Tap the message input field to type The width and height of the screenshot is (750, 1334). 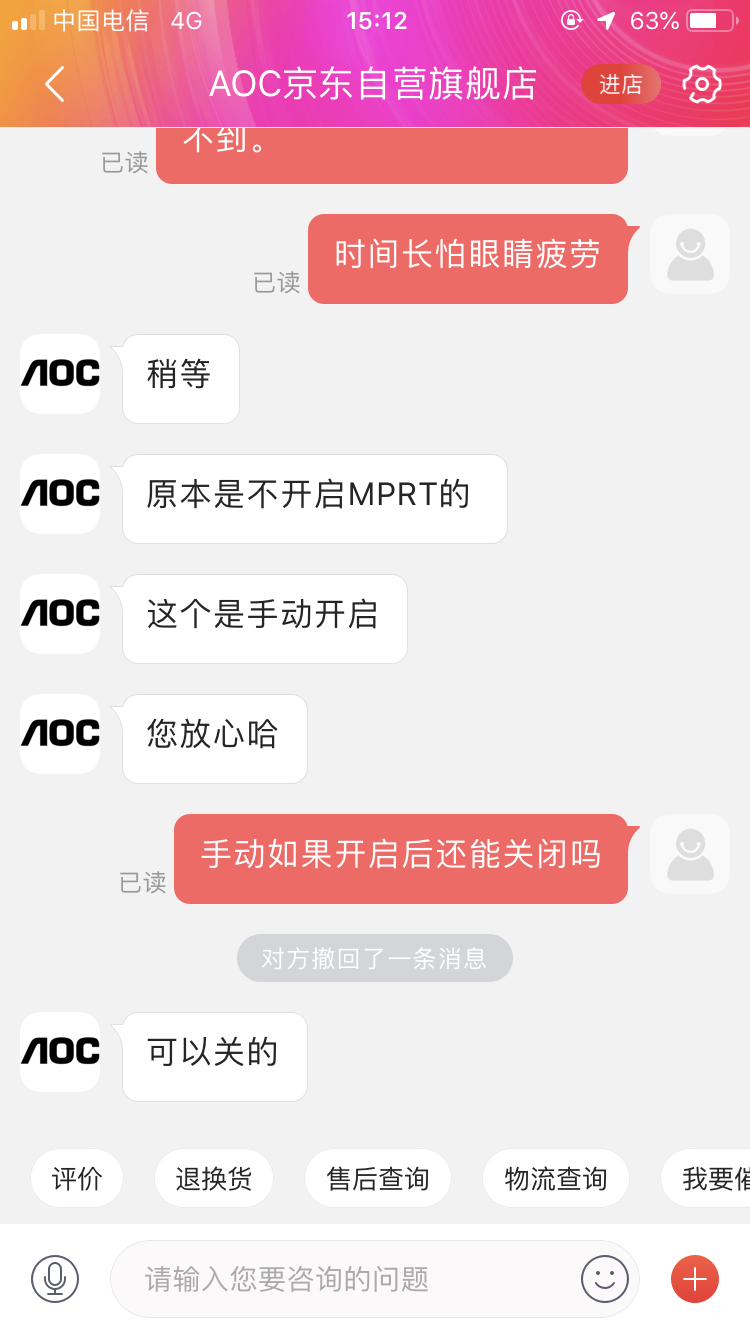coord(350,1278)
